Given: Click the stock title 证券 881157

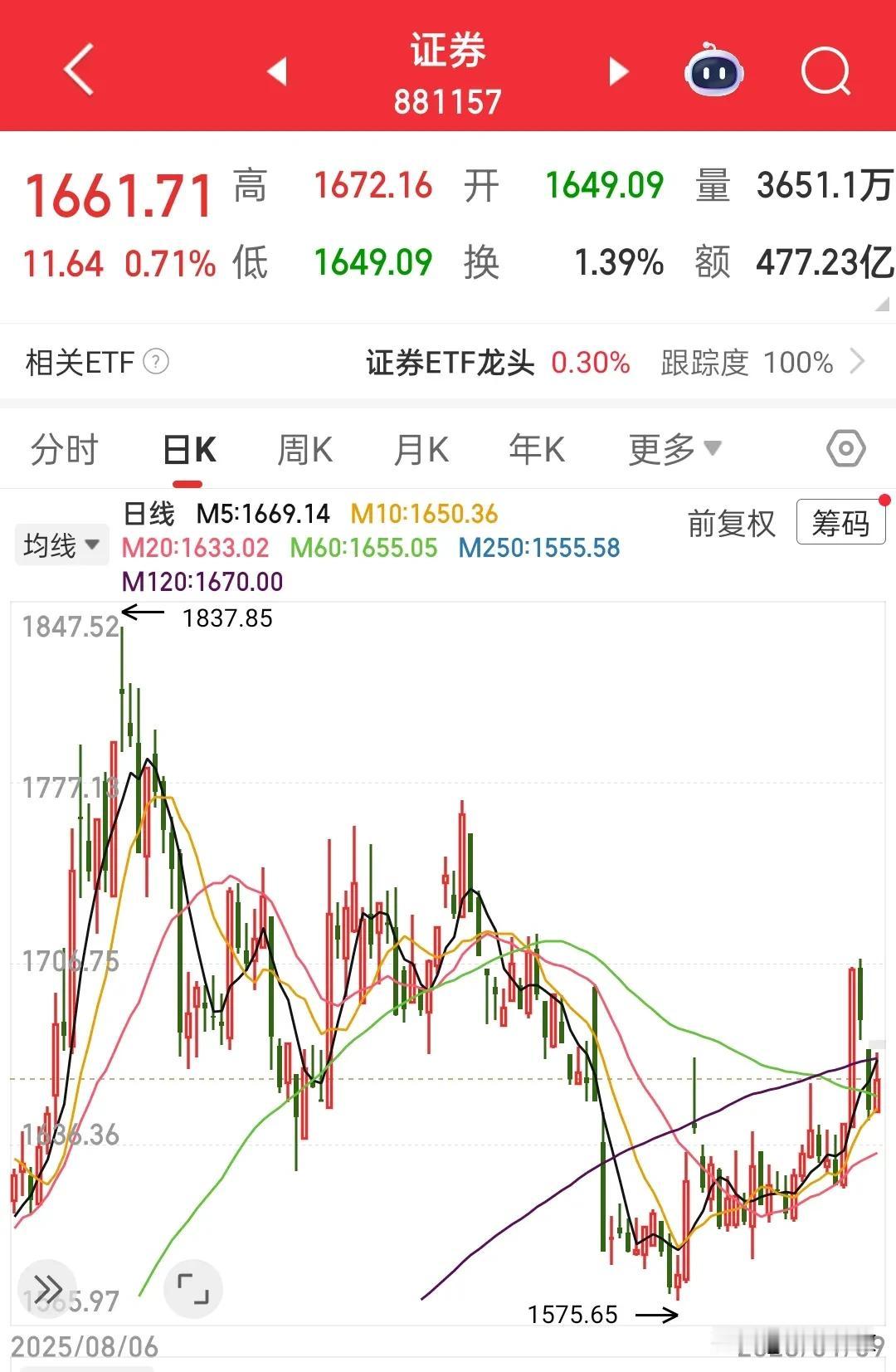Looking at the screenshot, I should point(448,71).
